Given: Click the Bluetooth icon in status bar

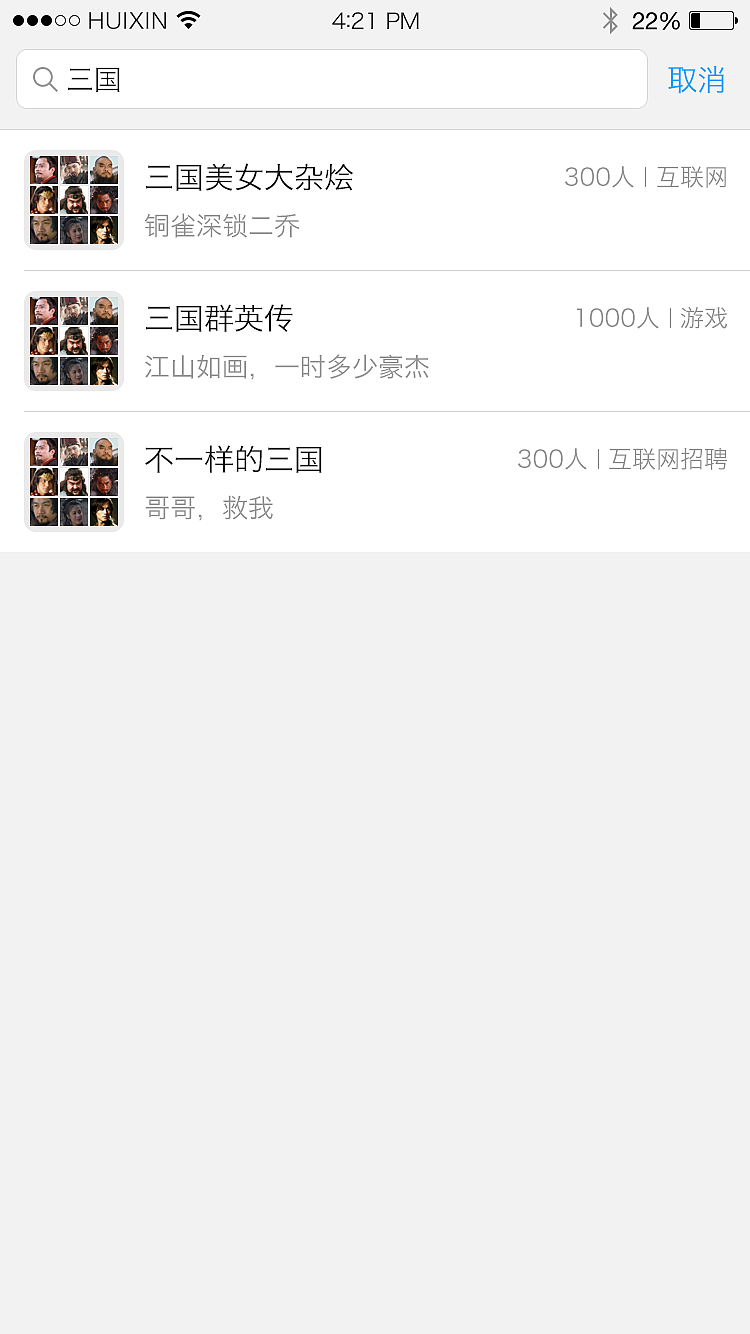Looking at the screenshot, I should pyautogui.click(x=610, y=20).
